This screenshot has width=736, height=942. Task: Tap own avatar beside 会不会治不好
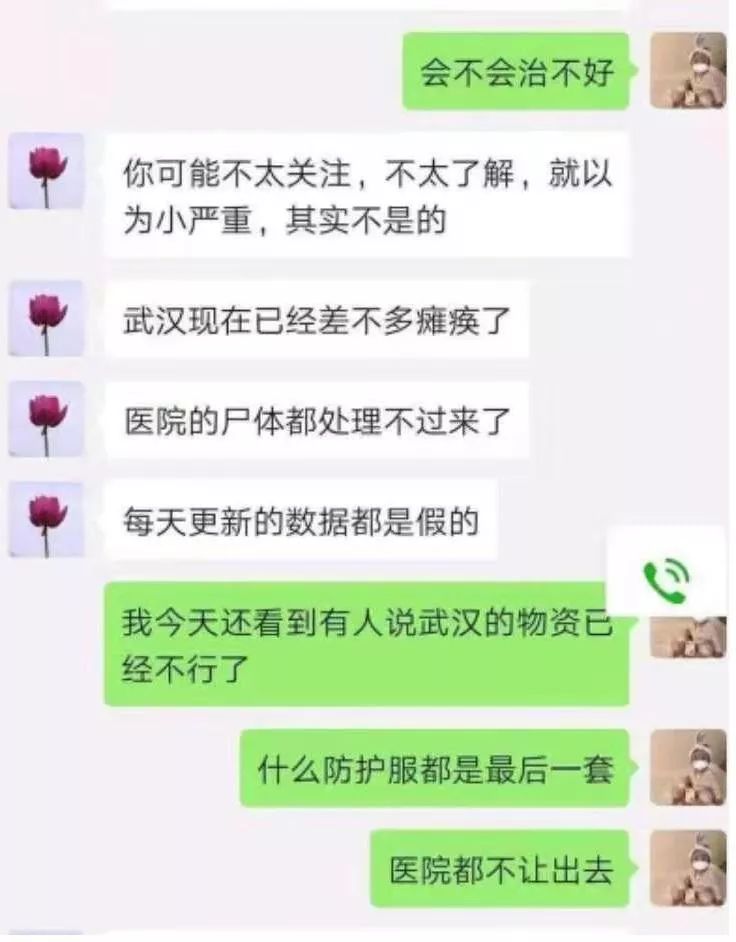688,71
